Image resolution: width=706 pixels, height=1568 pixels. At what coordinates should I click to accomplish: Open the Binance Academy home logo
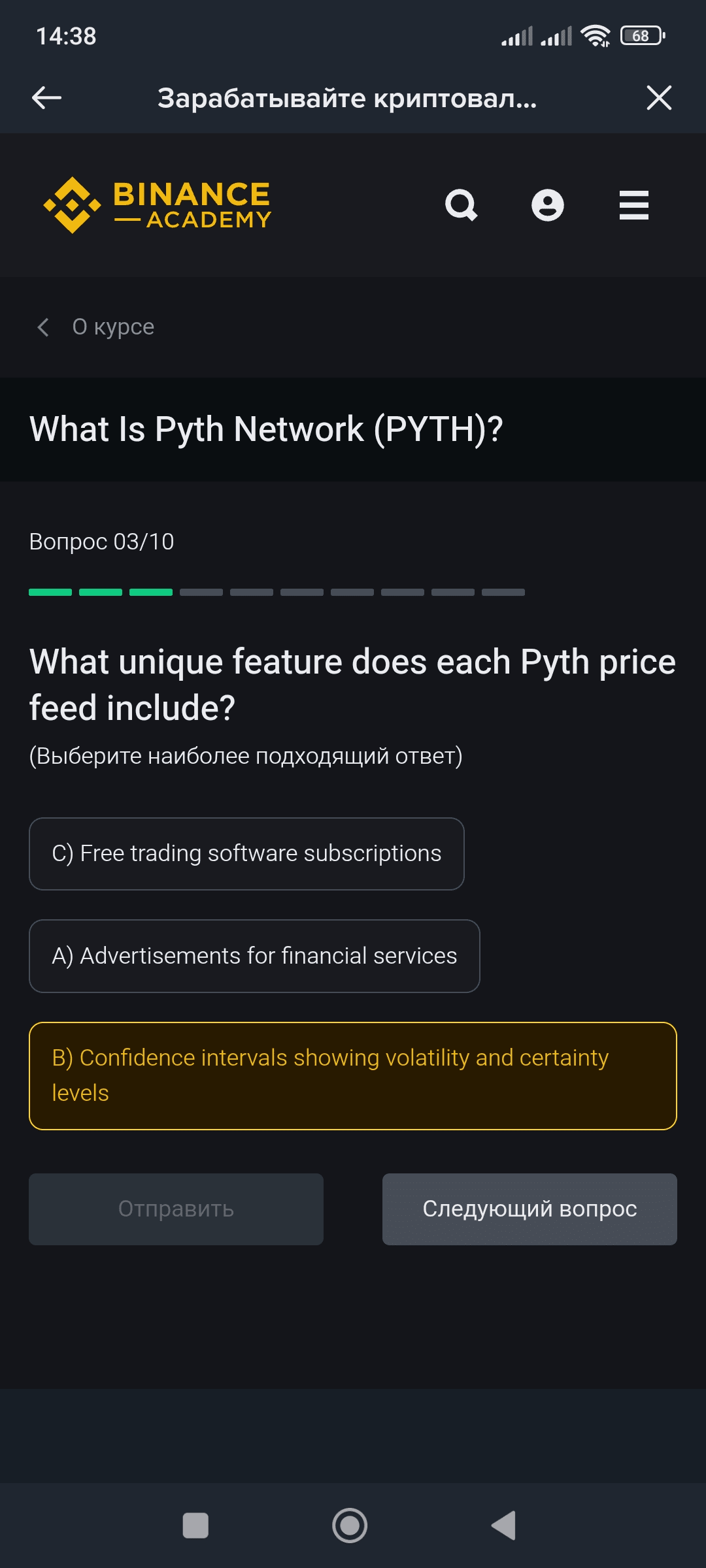coord(157,205)
